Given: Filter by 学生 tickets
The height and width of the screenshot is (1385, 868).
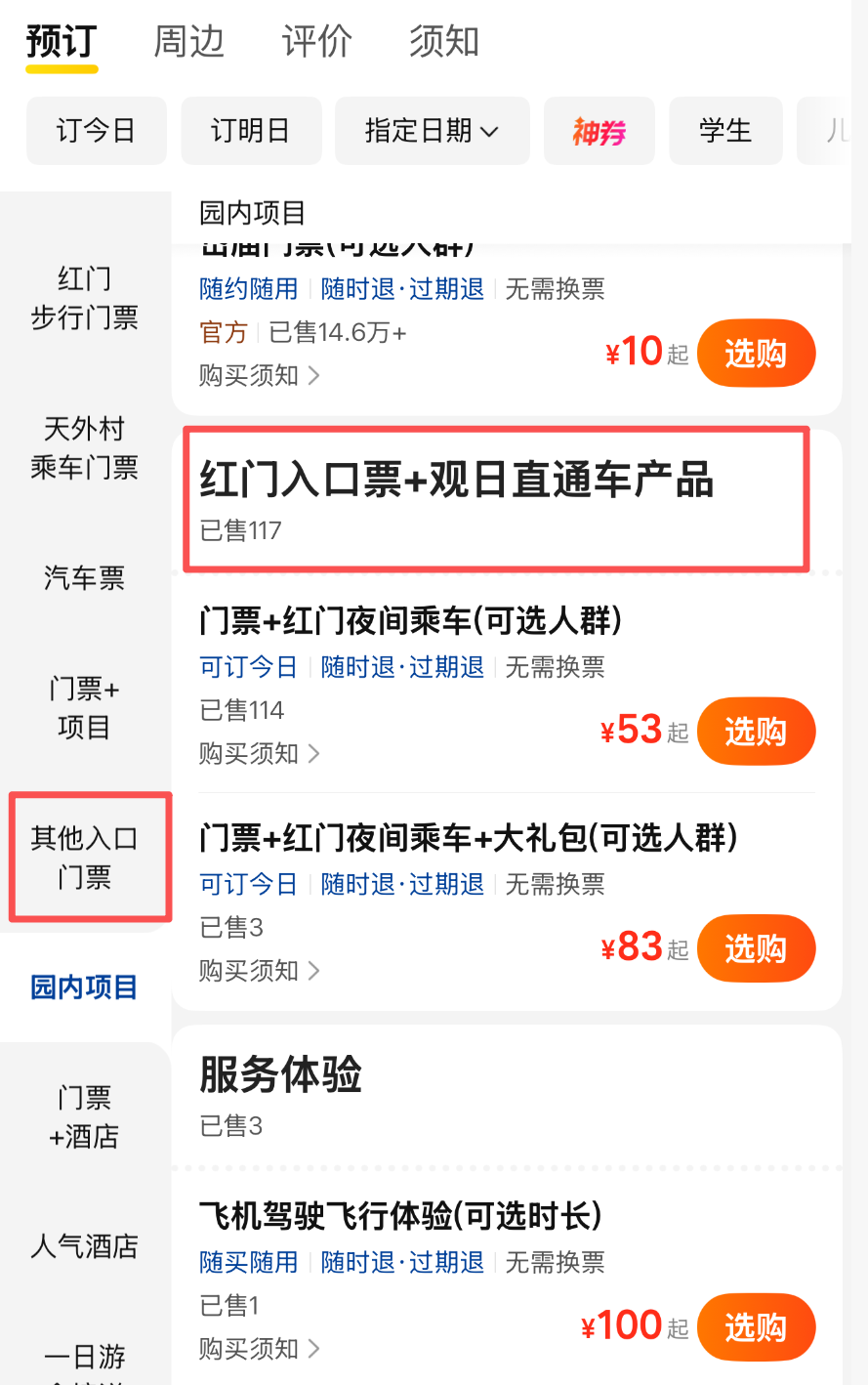Looking at the screenshot, I should (725, 131).
